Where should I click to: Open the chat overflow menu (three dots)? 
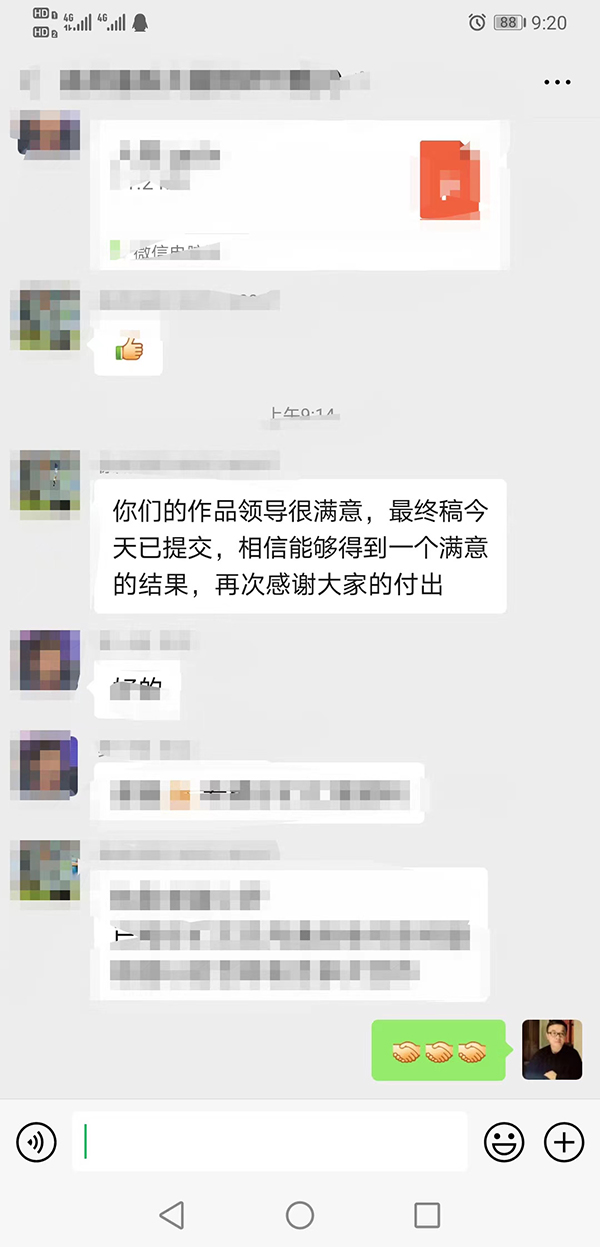tap(557, 82)
